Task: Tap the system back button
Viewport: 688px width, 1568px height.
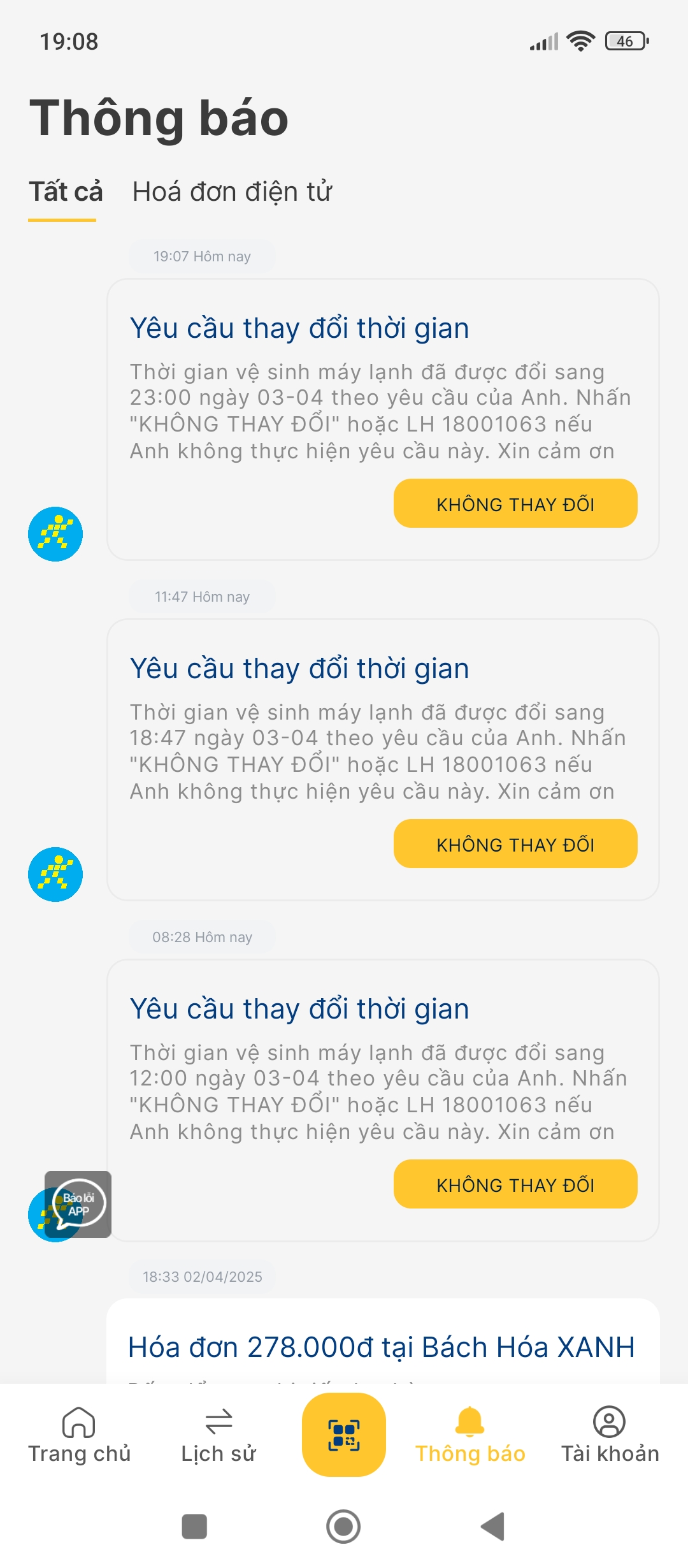Action: [x=492, y=1527]
